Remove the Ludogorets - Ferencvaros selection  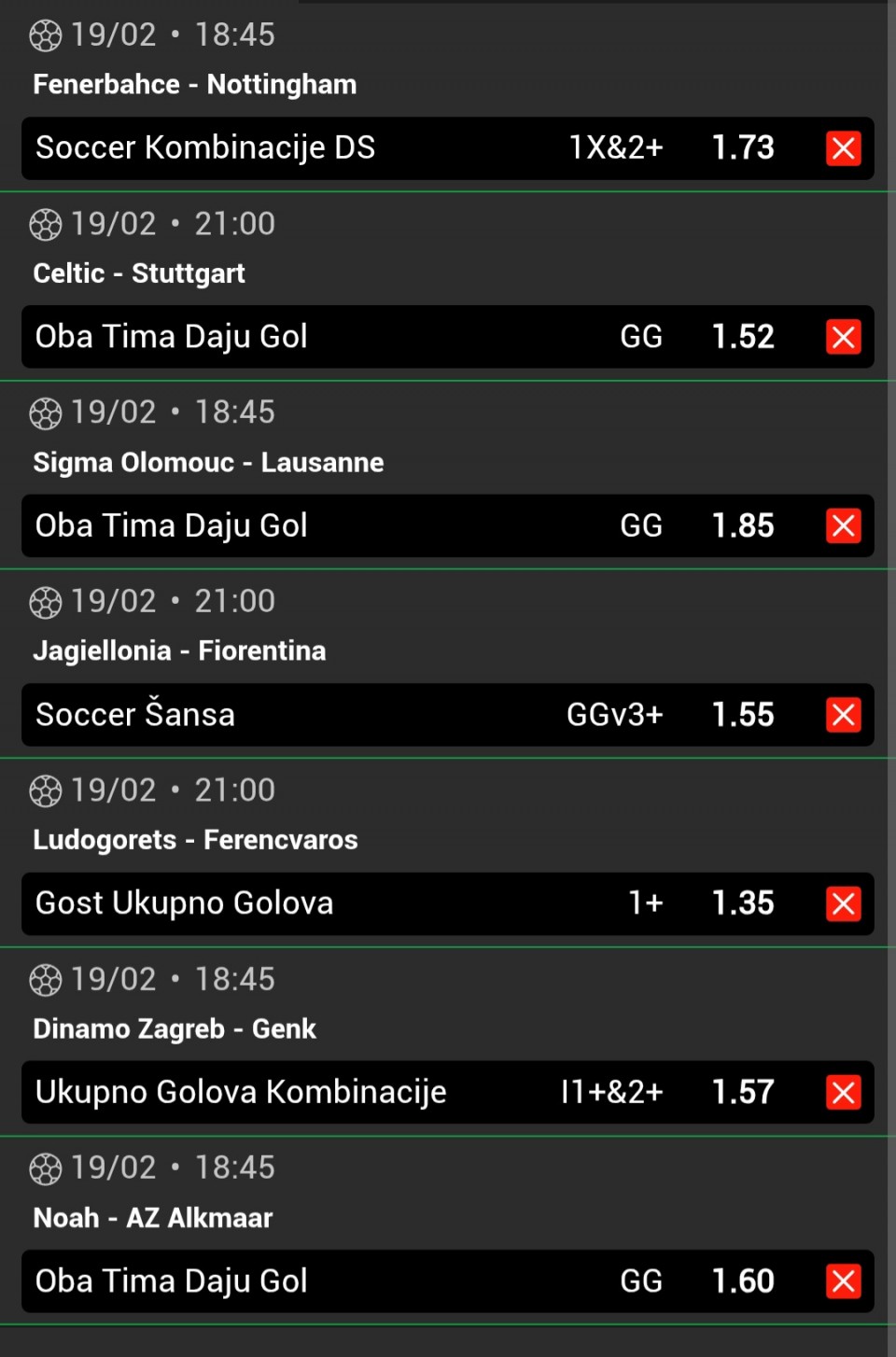pyautogui.click(x=843, y=903)
